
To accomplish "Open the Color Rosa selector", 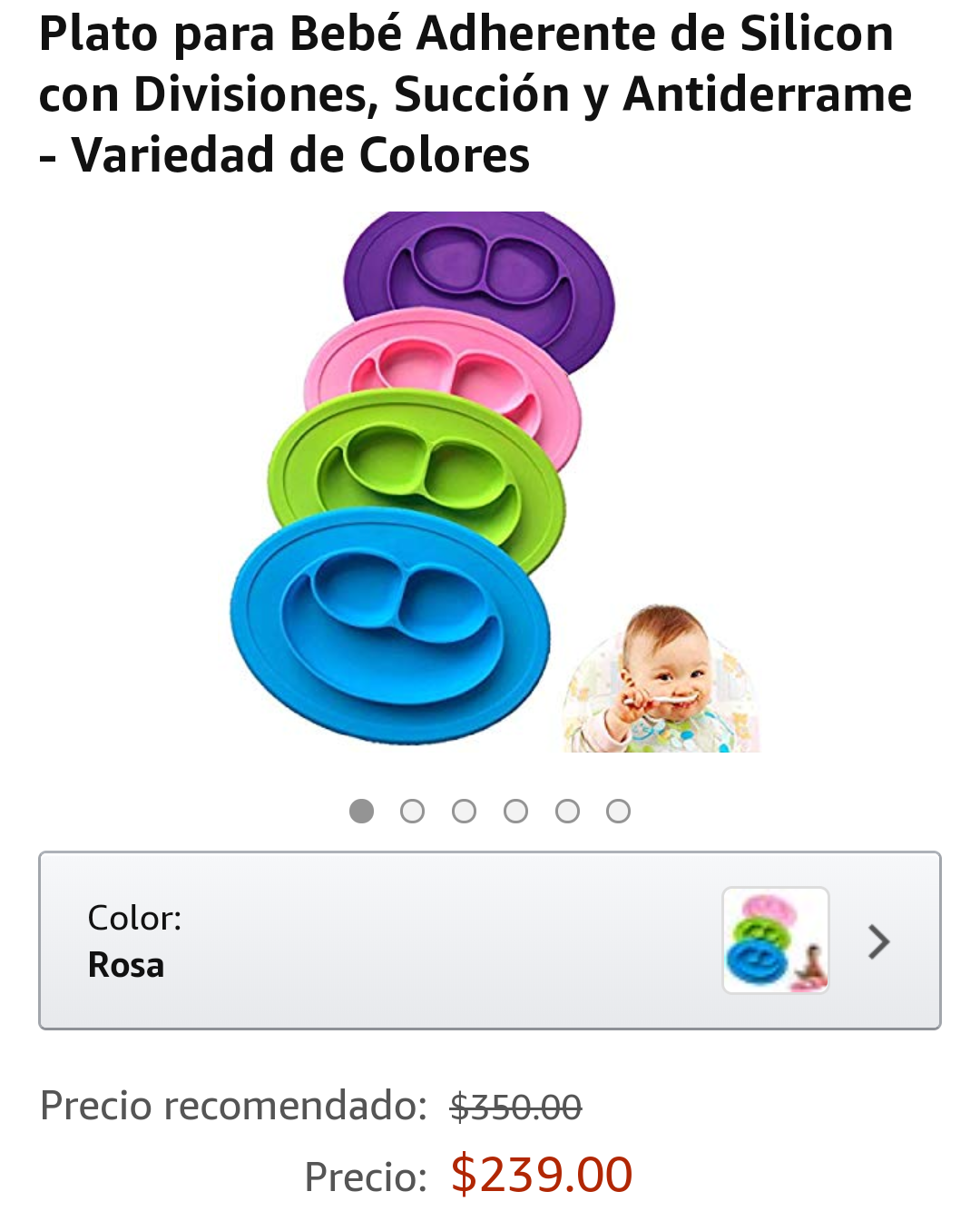I will point(488,940).
